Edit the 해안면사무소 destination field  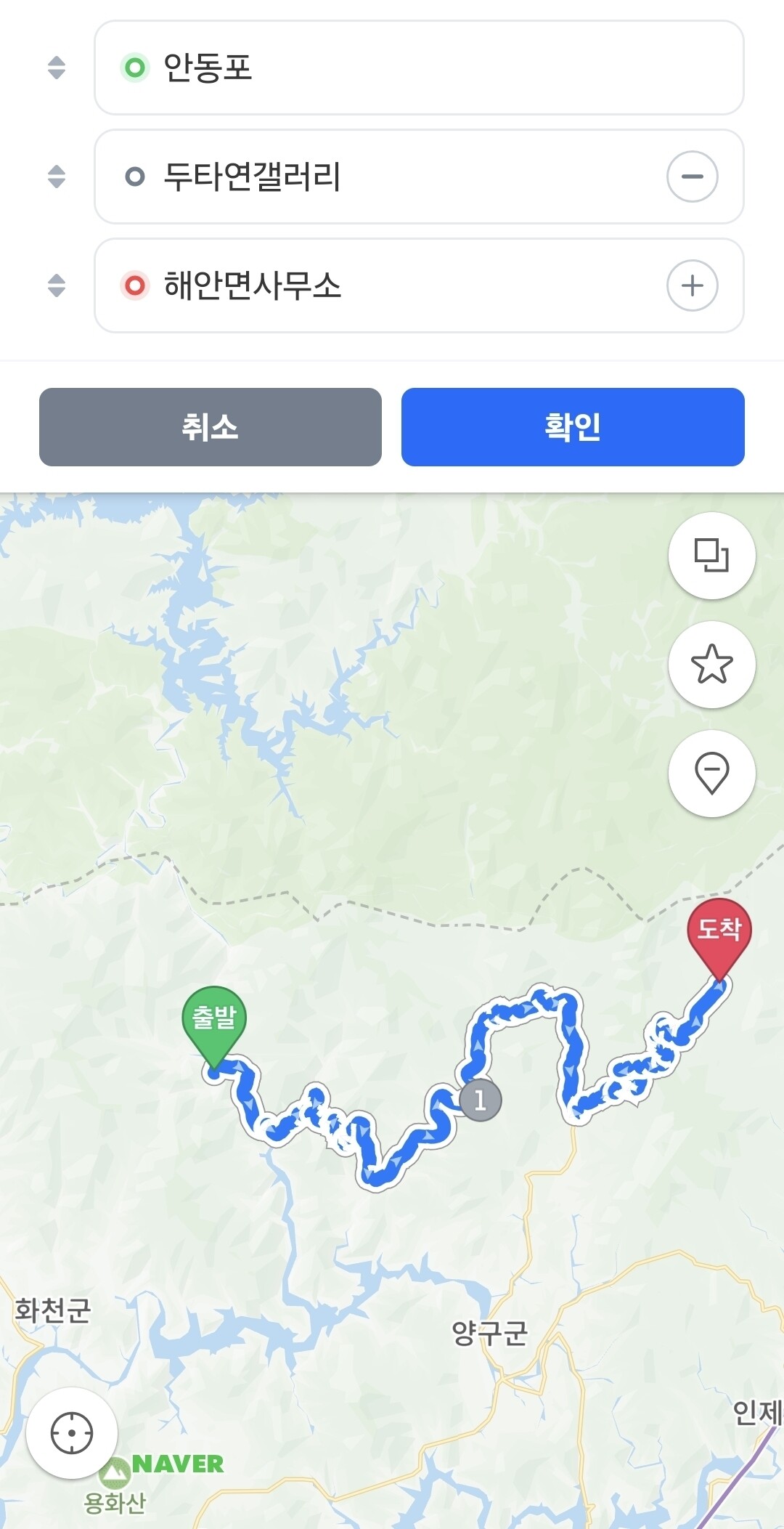click(392, 285)
